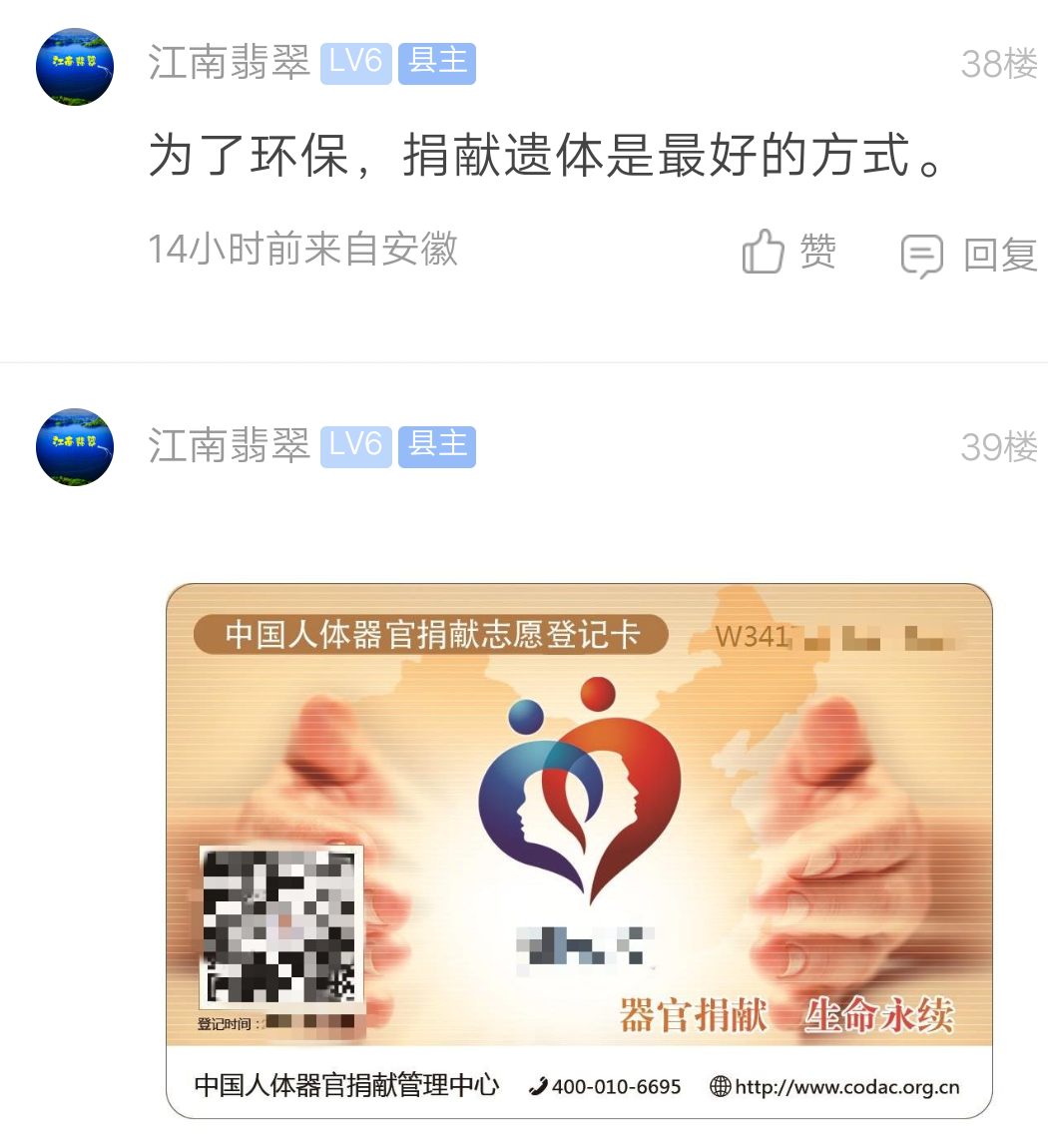Open 江南翡翠's avatar on floor 39
Viewport: 1048px width, 1148px height.
tap(75, 447)
